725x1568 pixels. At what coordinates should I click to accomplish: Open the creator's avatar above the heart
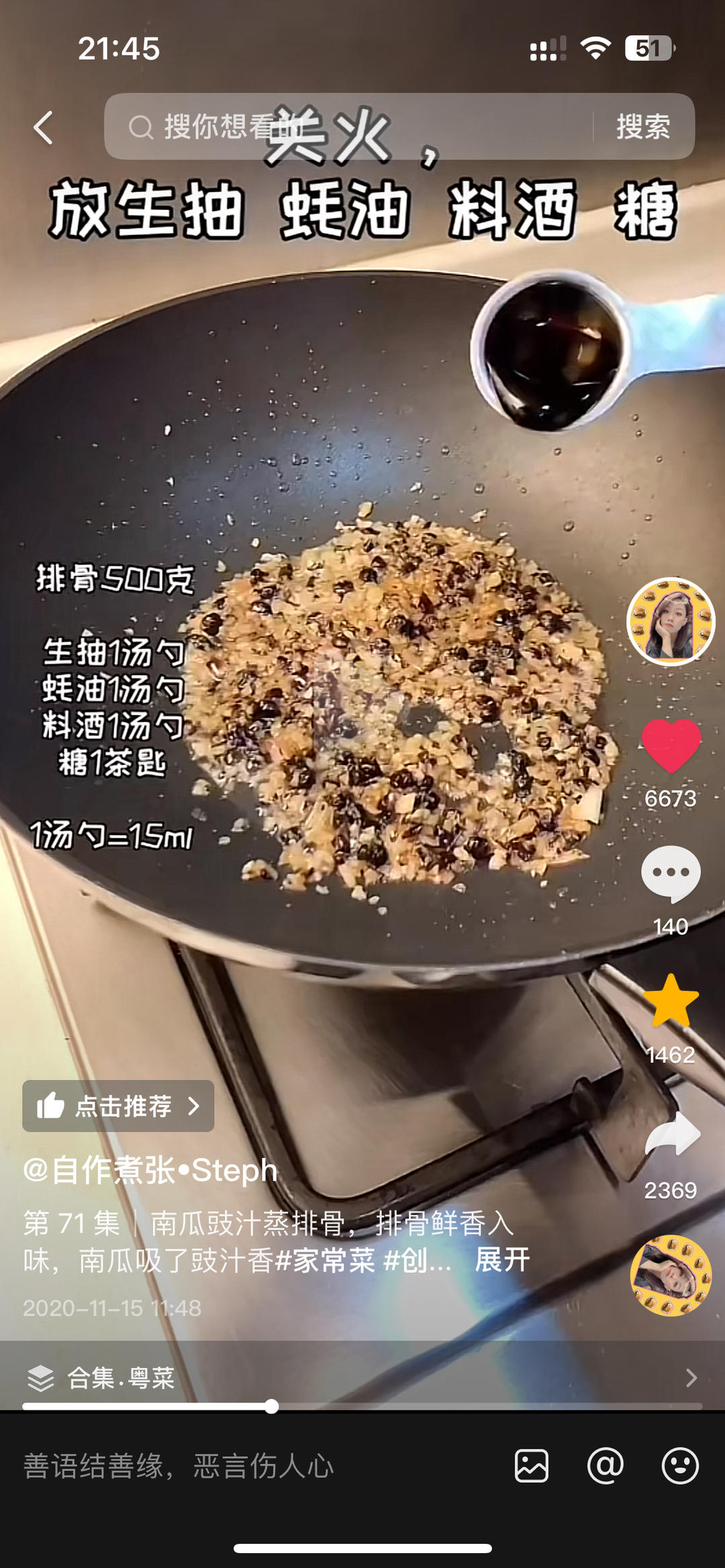671,621
